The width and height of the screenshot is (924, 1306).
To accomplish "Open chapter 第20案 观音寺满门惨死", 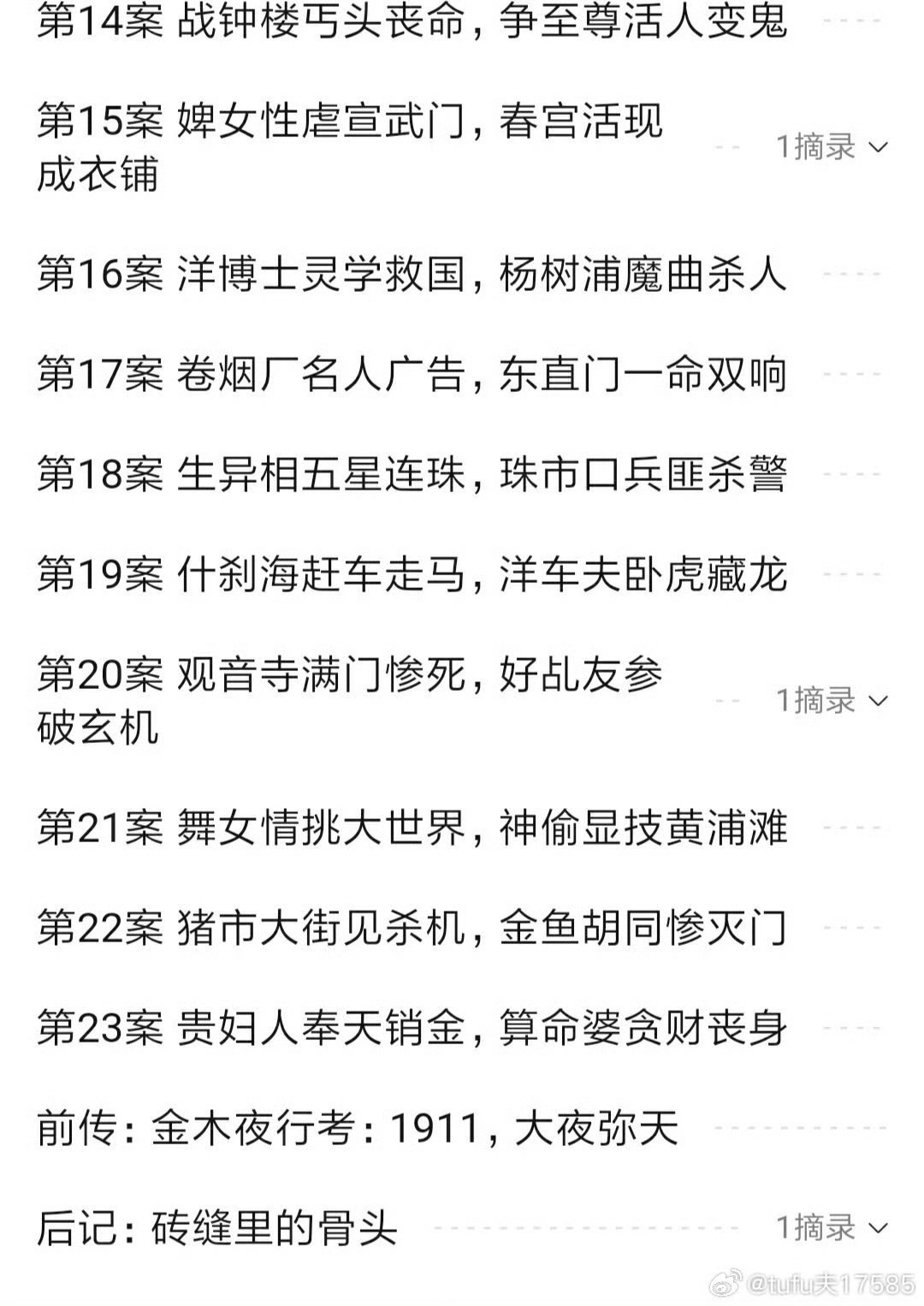I will click(x=349, y=701).
